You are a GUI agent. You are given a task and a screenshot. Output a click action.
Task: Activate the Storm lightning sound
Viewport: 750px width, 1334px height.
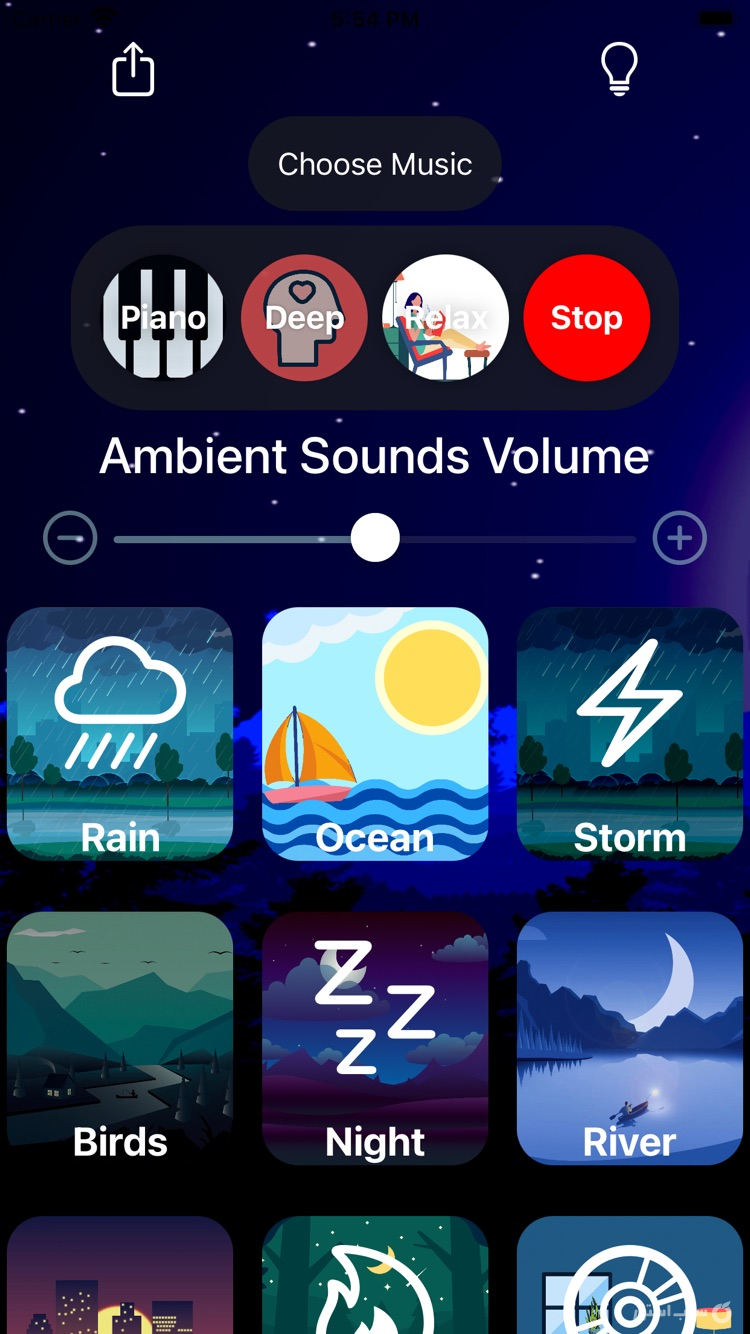click(629, 735)
